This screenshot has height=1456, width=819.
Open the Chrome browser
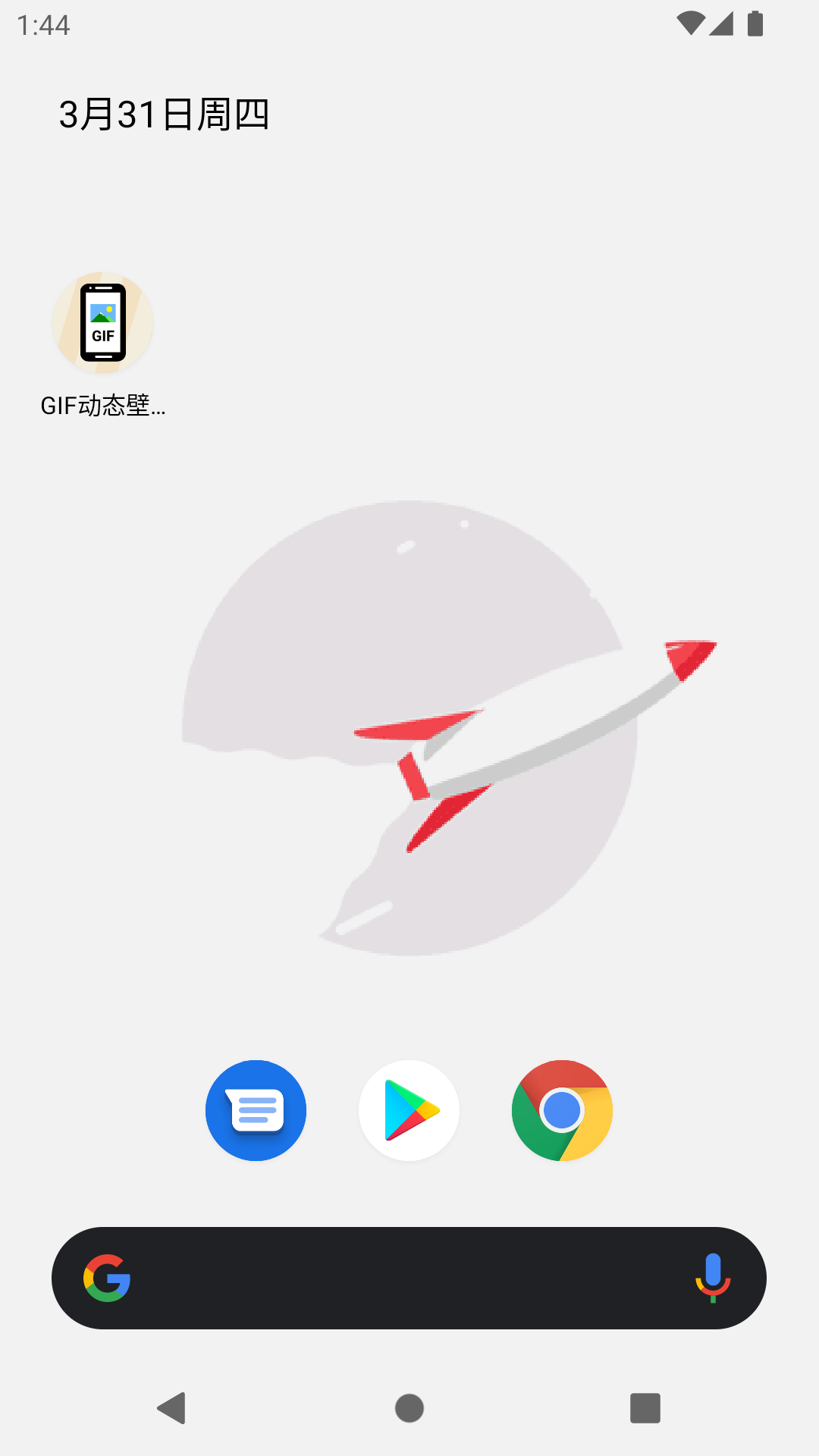pos(562,1110)
